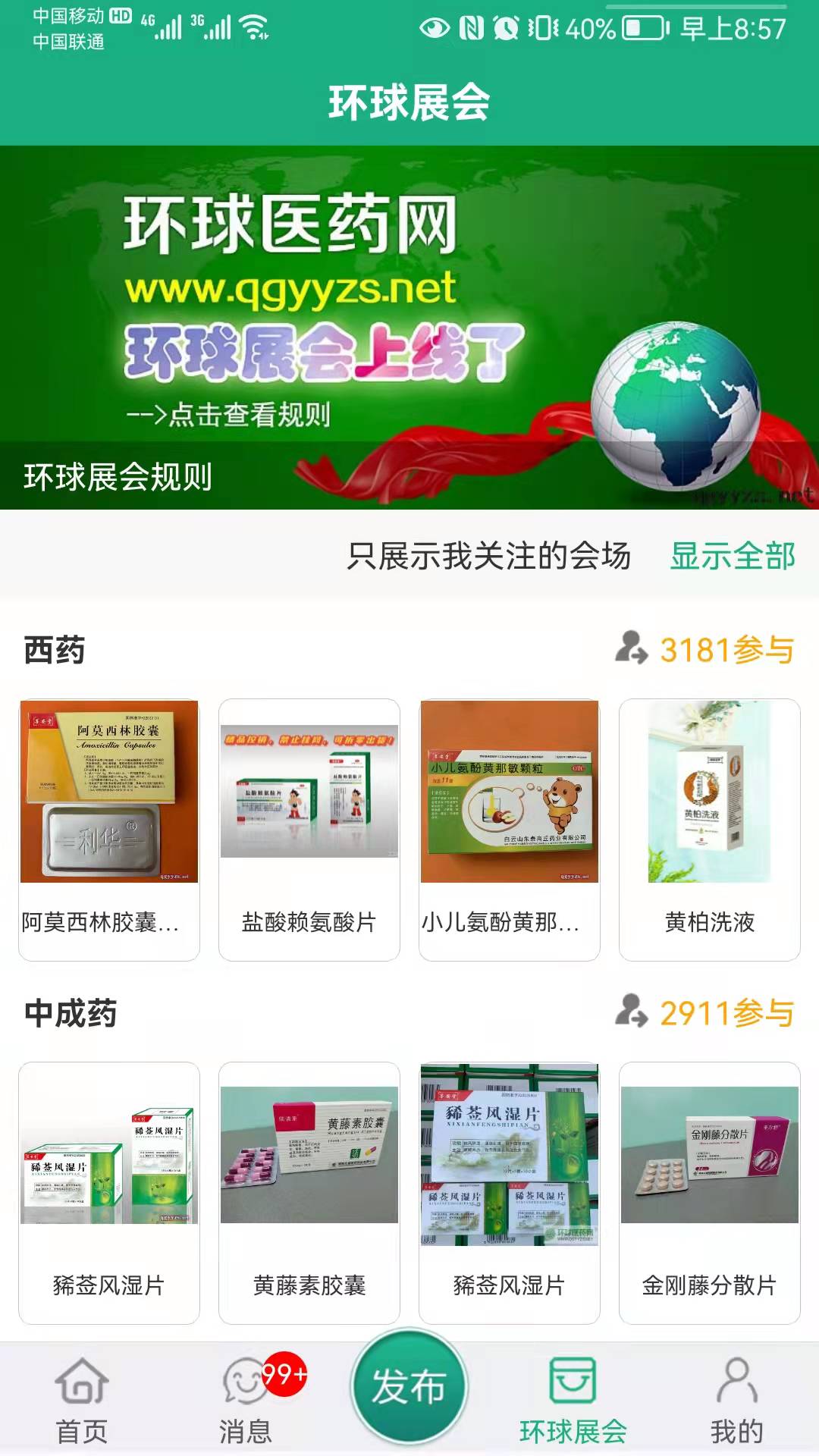Viewport: 819px width, 1456px height.
Task: Switch to 只展示我关注的会场 filter
Action: tap(489, 556)
